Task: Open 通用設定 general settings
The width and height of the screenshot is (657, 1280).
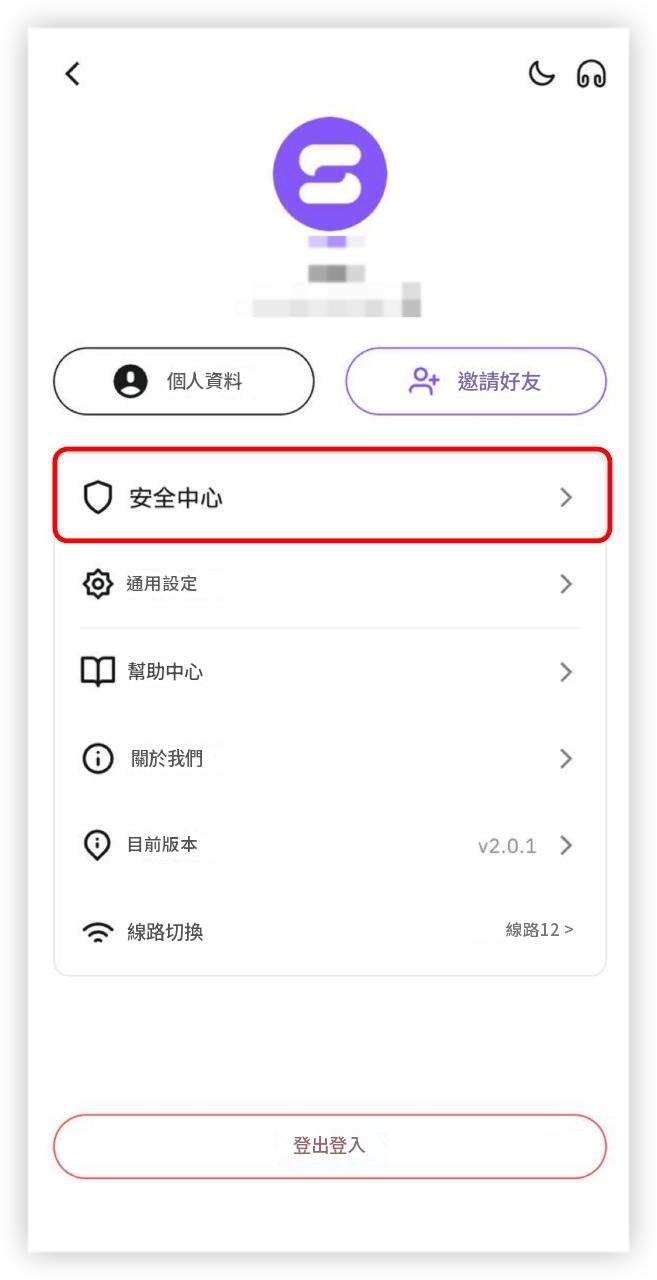Action: coord(331,584)
